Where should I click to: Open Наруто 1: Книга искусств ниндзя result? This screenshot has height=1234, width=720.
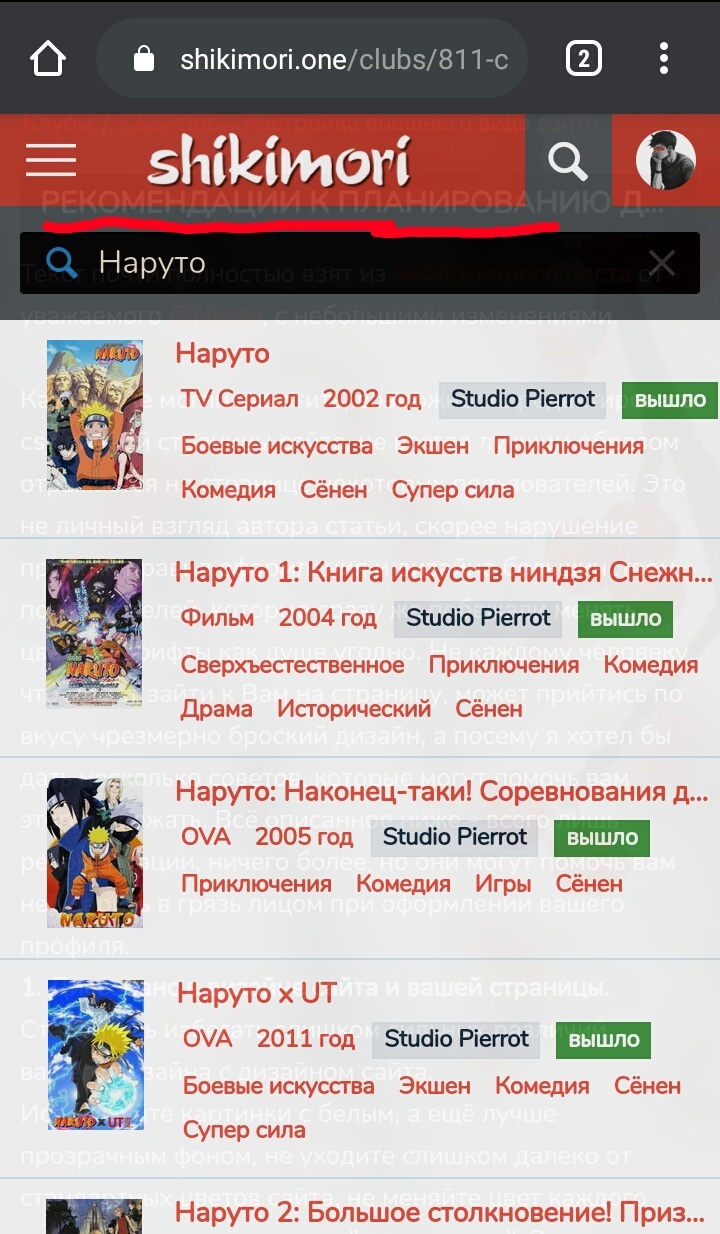click(x=444, y=572)
